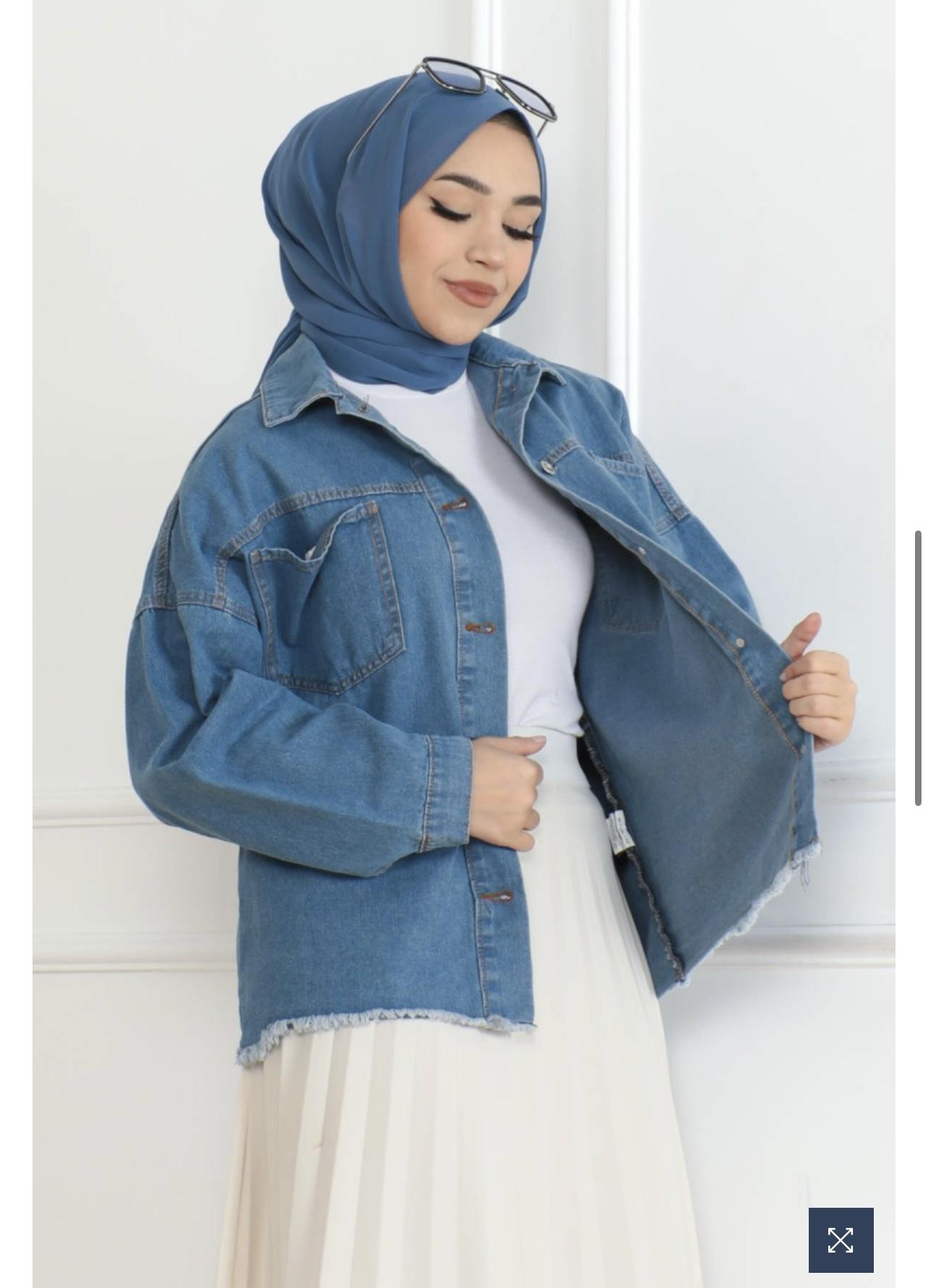The height and width of the screenshot is (1288, 928).
Task: Expand the product image to fullscreen
Action: pos(841,1240)
